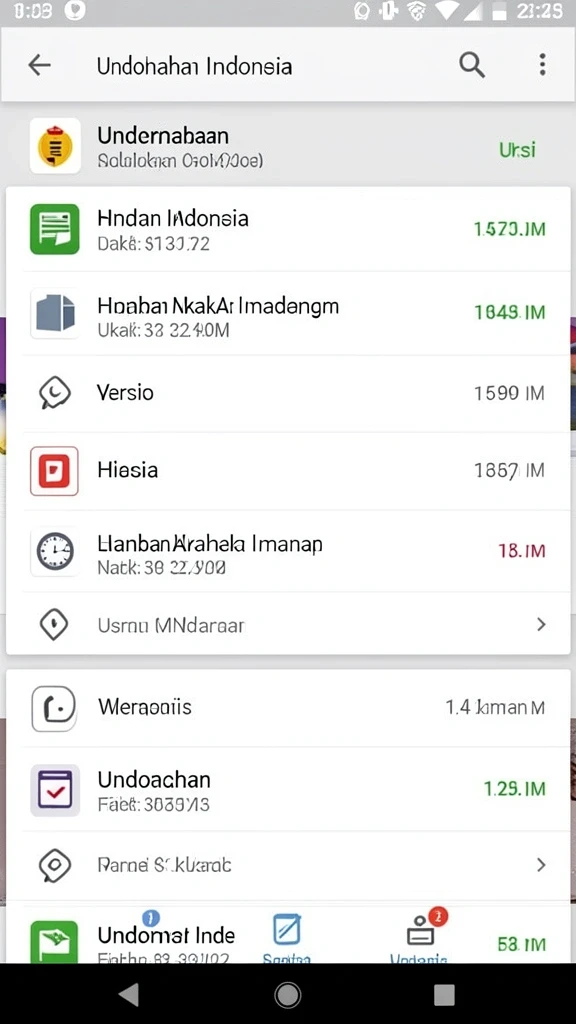The width and height of the screenshot is (576, 1024).
Task: Open the Parne S'klkarat row
Action: click(x=288, y=865)
